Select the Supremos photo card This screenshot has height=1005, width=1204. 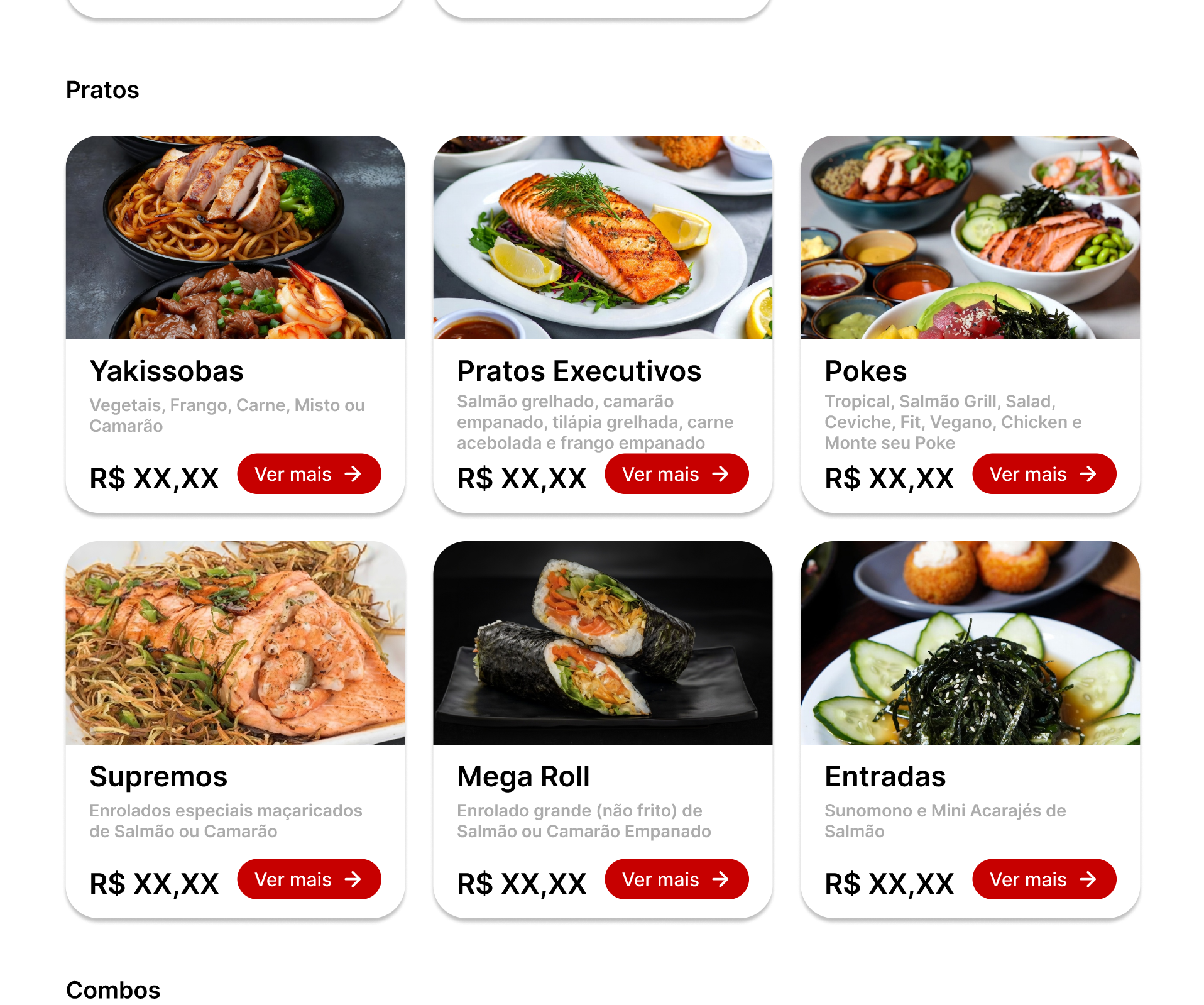pos(235,643)
